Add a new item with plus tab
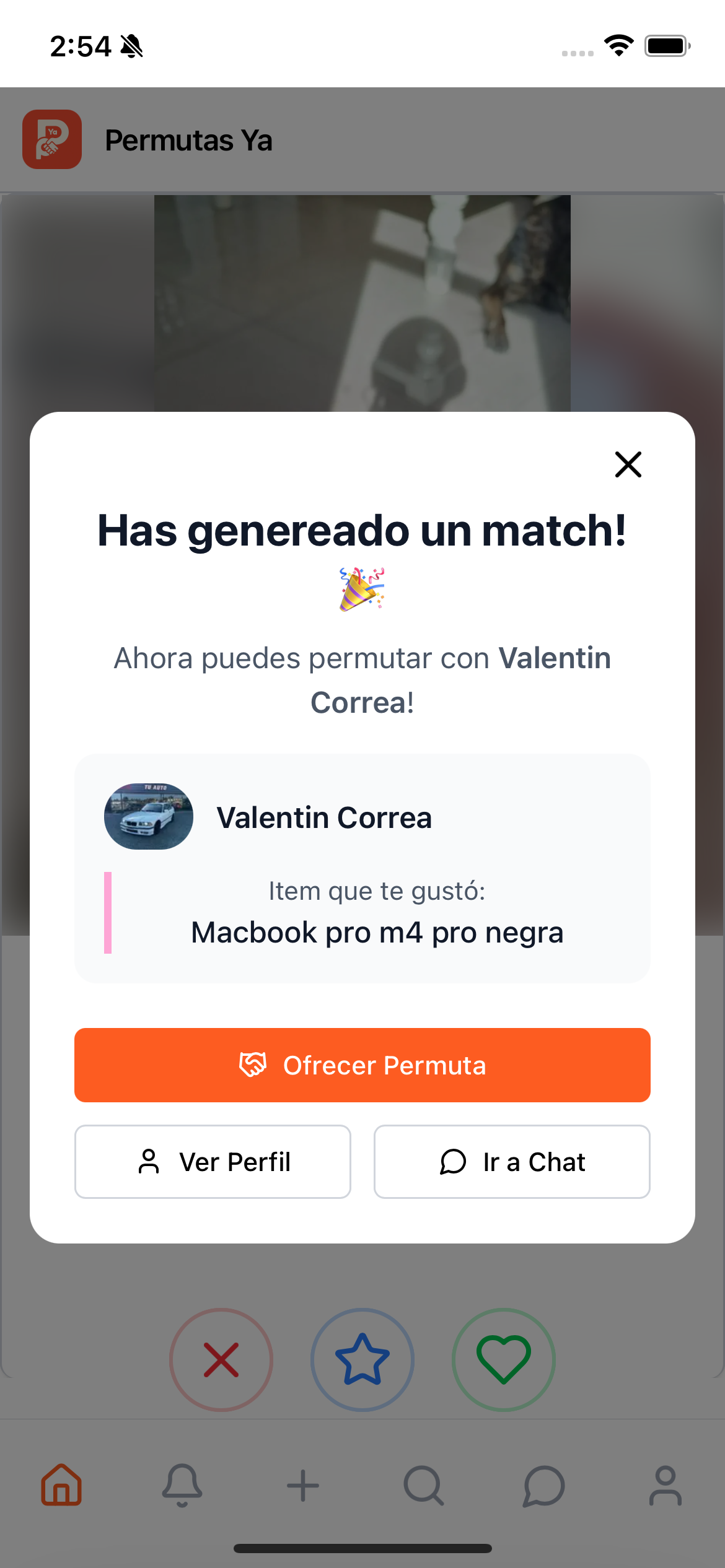Viewport: 725px width, 1568px height. [x=303, y=1485]
